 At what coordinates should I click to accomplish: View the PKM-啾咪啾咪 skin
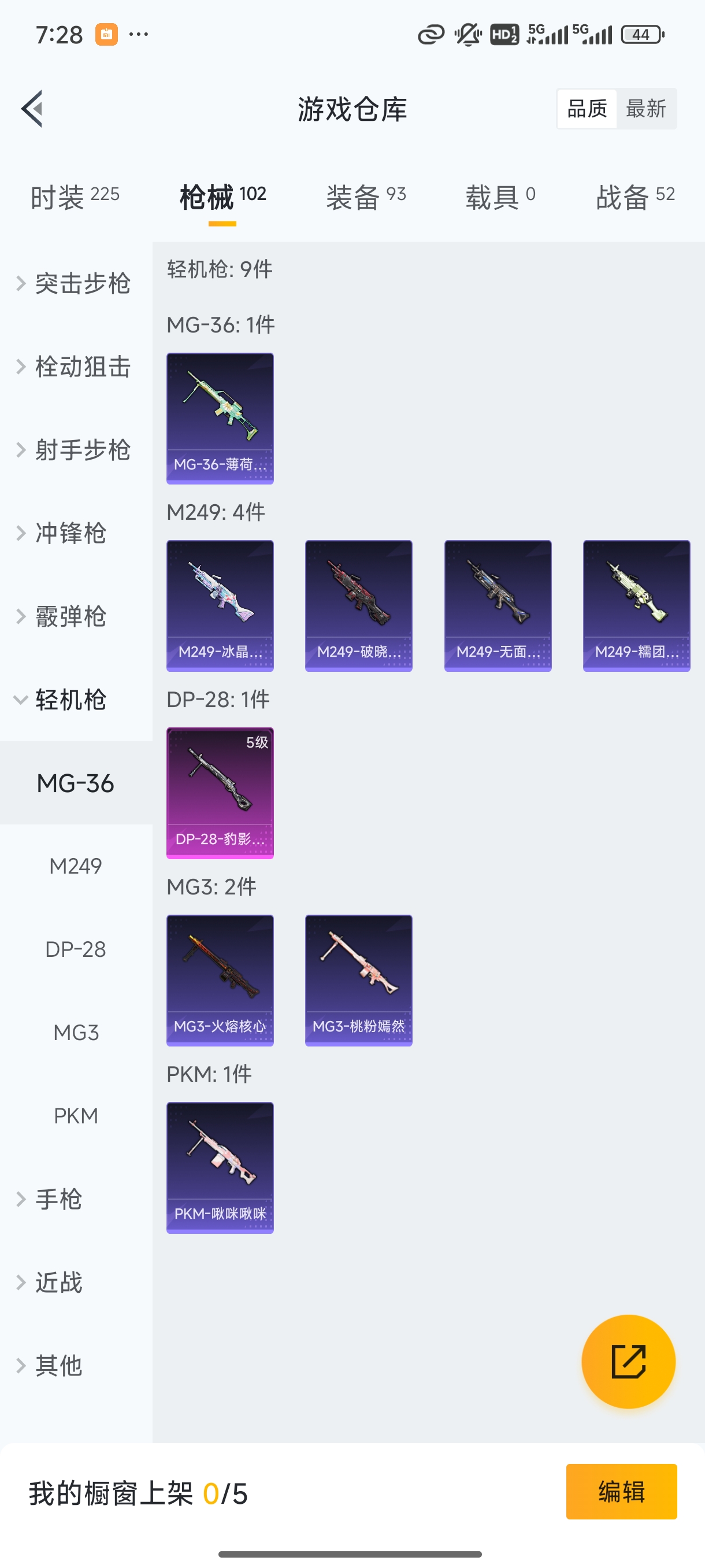point(220,1167)
